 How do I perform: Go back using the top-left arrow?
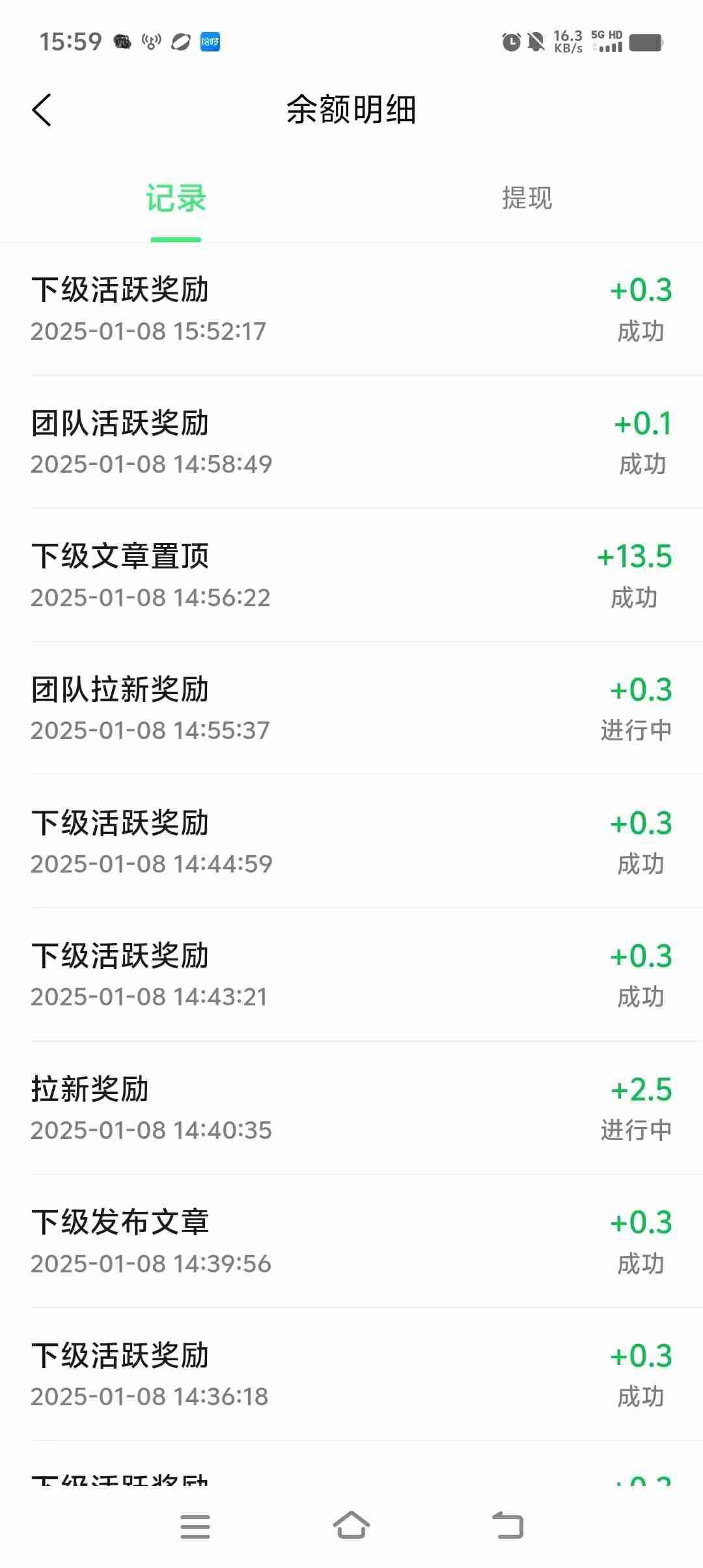pyautogui.click(x=42, y=109)
